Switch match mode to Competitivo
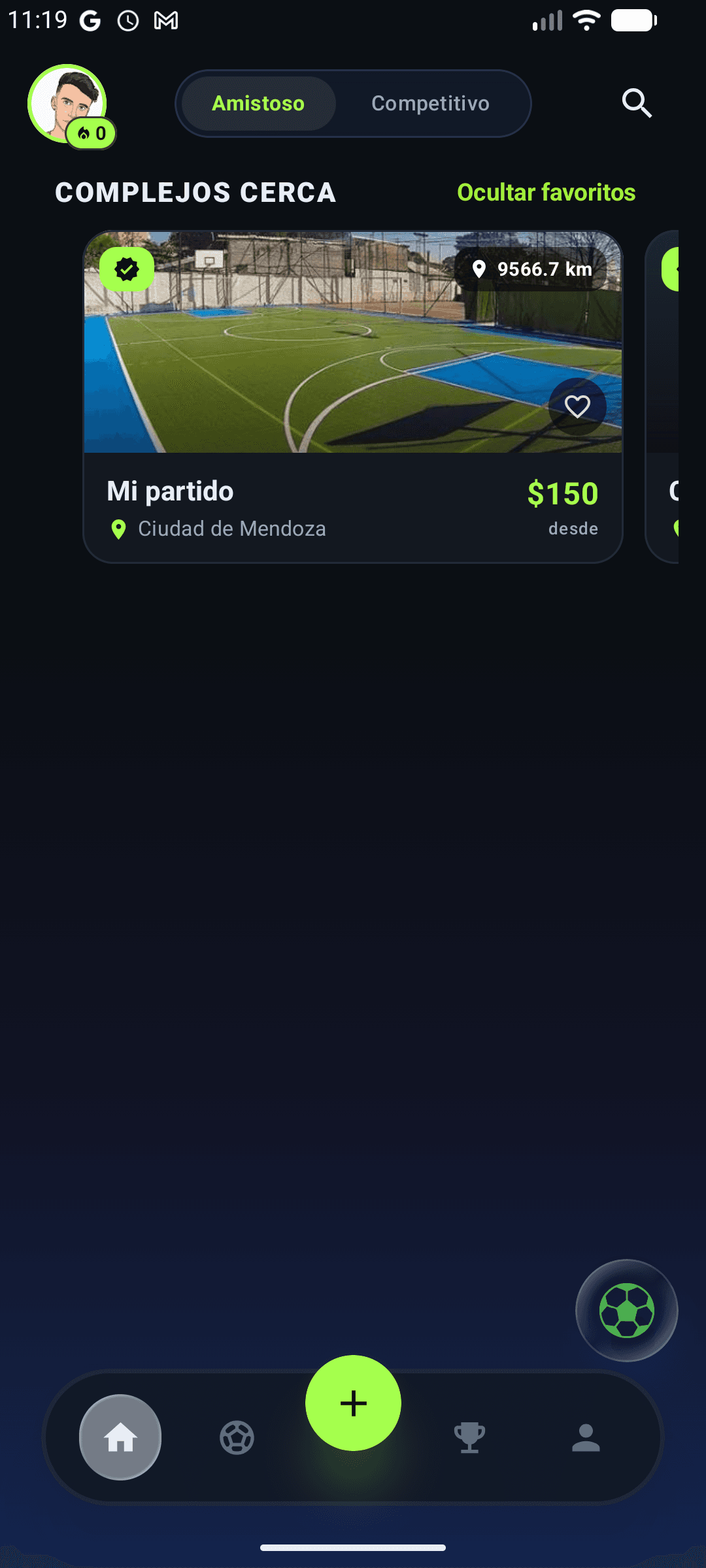The height and width of the screenshot is (1568, 706). pos(430,103)
